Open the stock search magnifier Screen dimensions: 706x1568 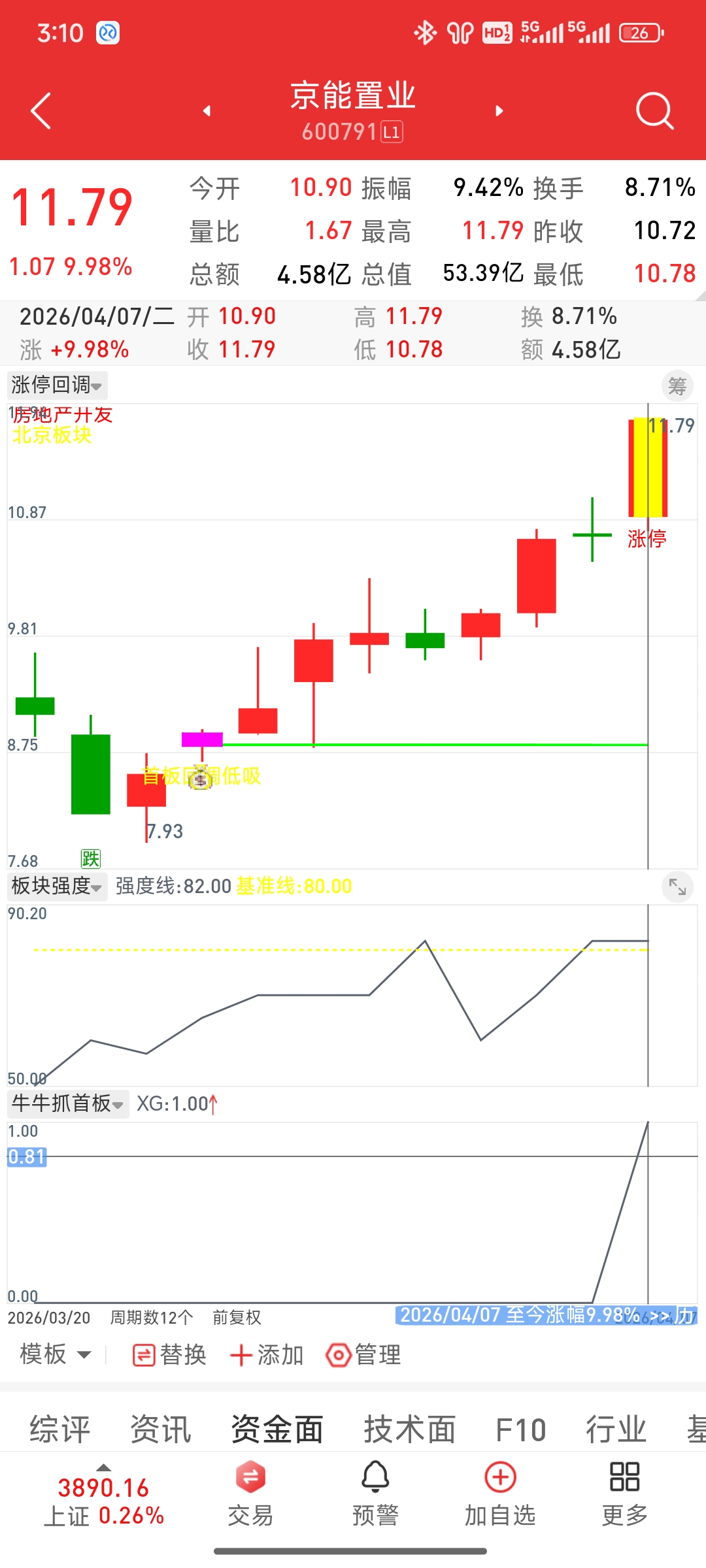click(654, 111)
